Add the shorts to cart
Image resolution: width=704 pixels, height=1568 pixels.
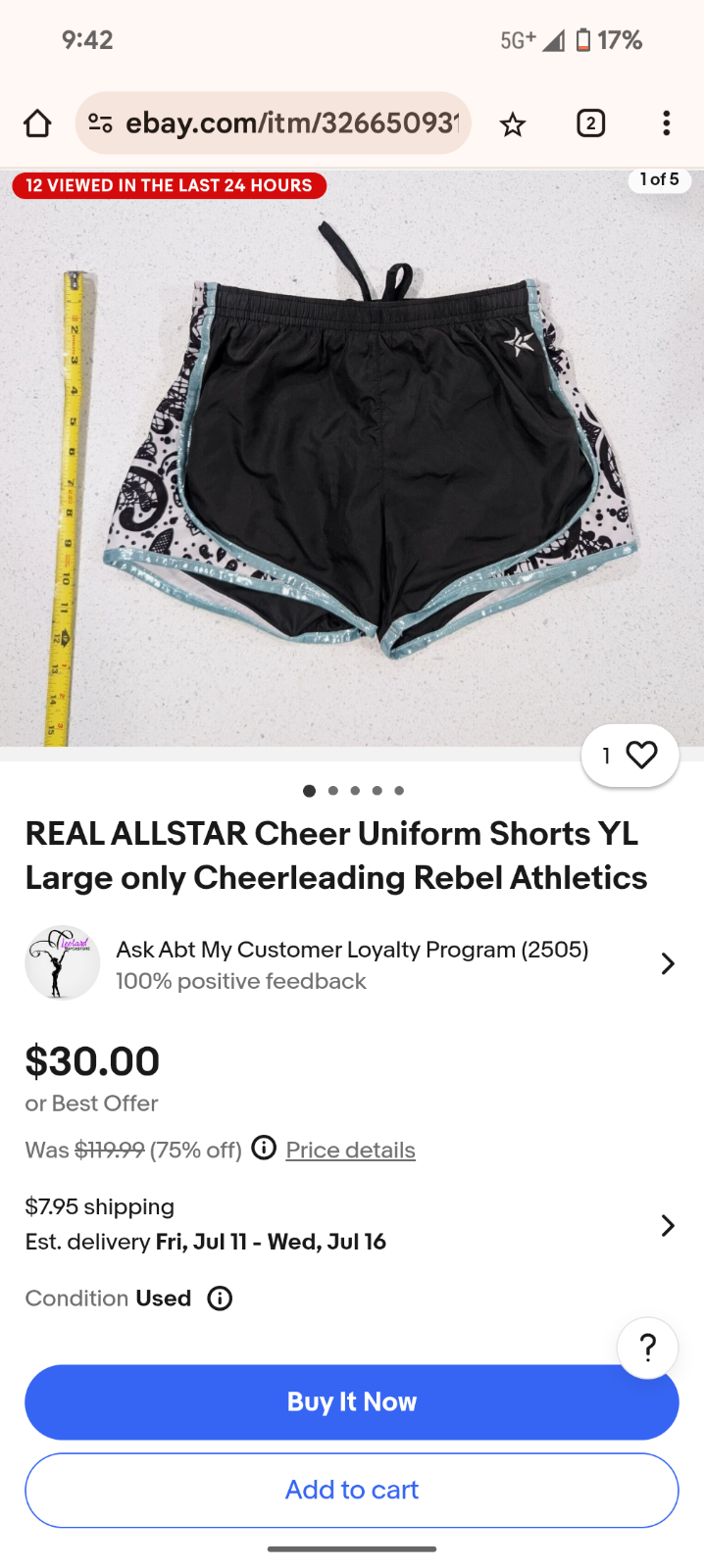click(x=351, y=1490)
